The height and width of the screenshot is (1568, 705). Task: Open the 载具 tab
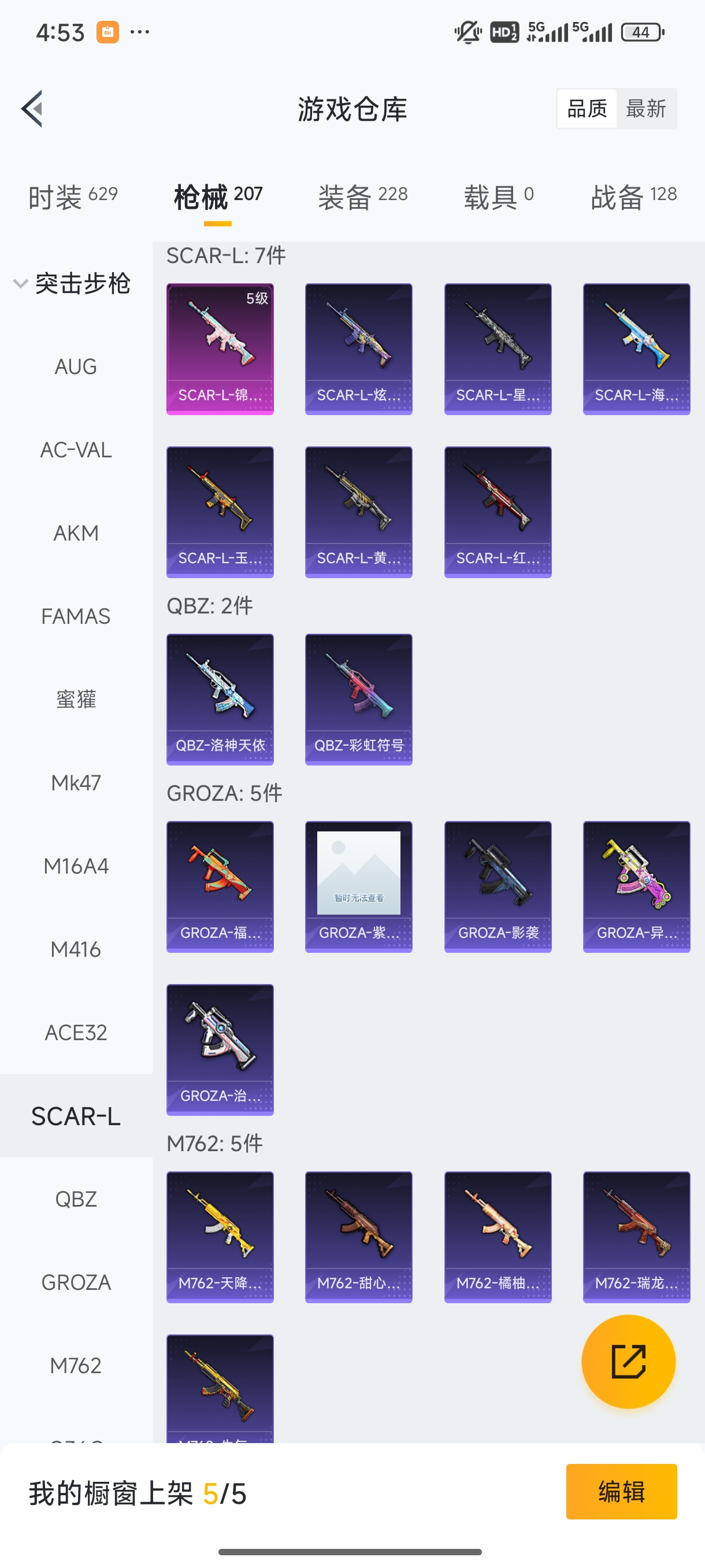[x=498, y=197]
